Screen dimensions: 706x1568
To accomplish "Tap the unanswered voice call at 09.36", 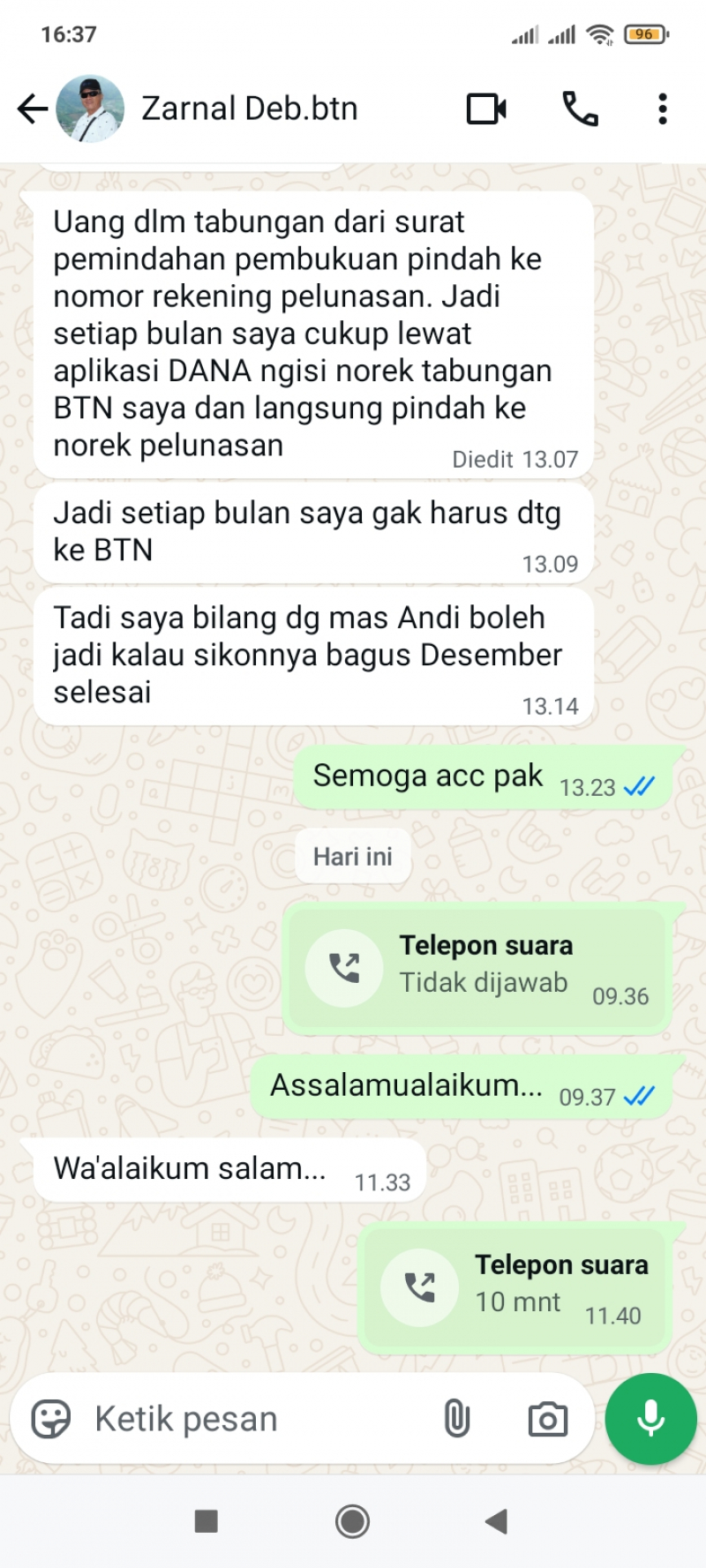I will (x=477, y=968).
